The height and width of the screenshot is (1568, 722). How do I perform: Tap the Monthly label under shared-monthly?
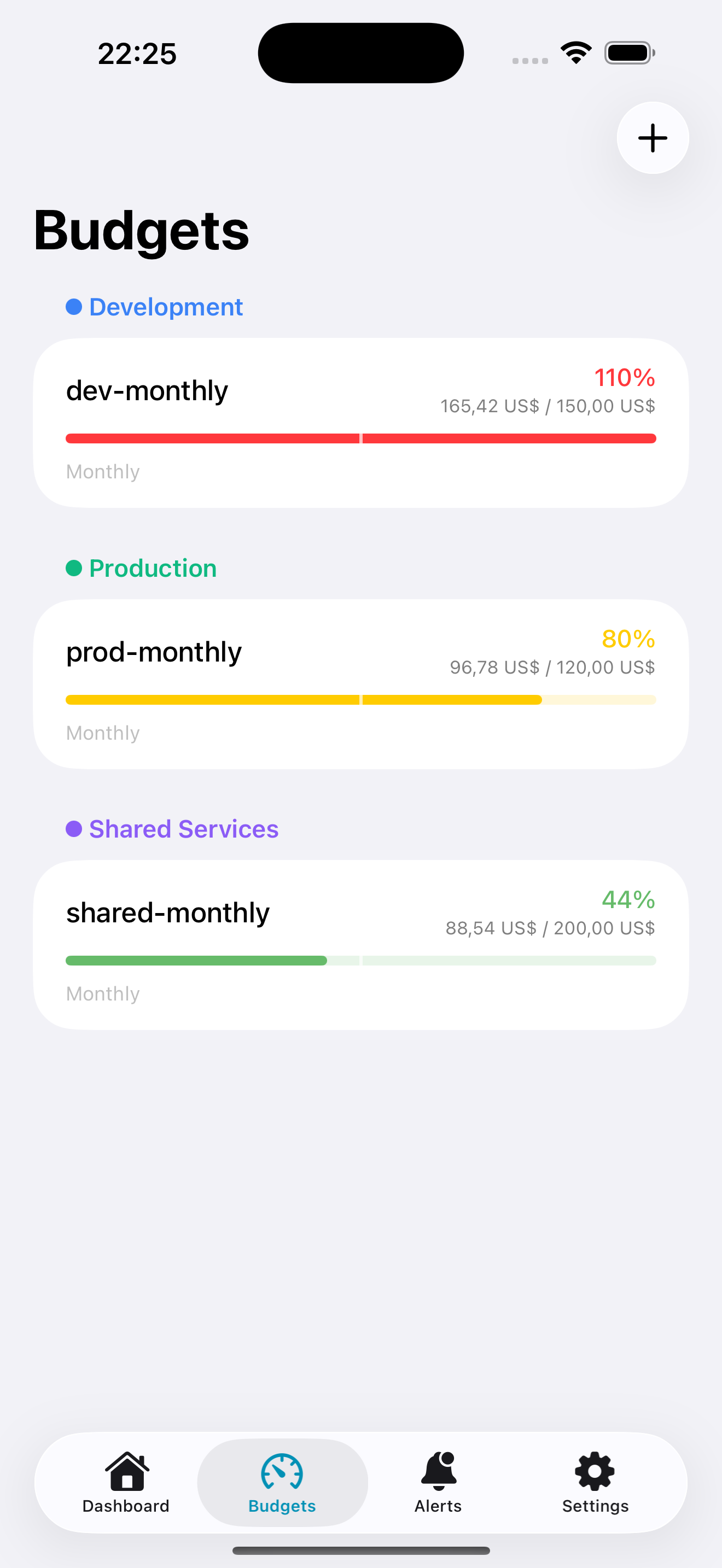(x=102, y=993)
